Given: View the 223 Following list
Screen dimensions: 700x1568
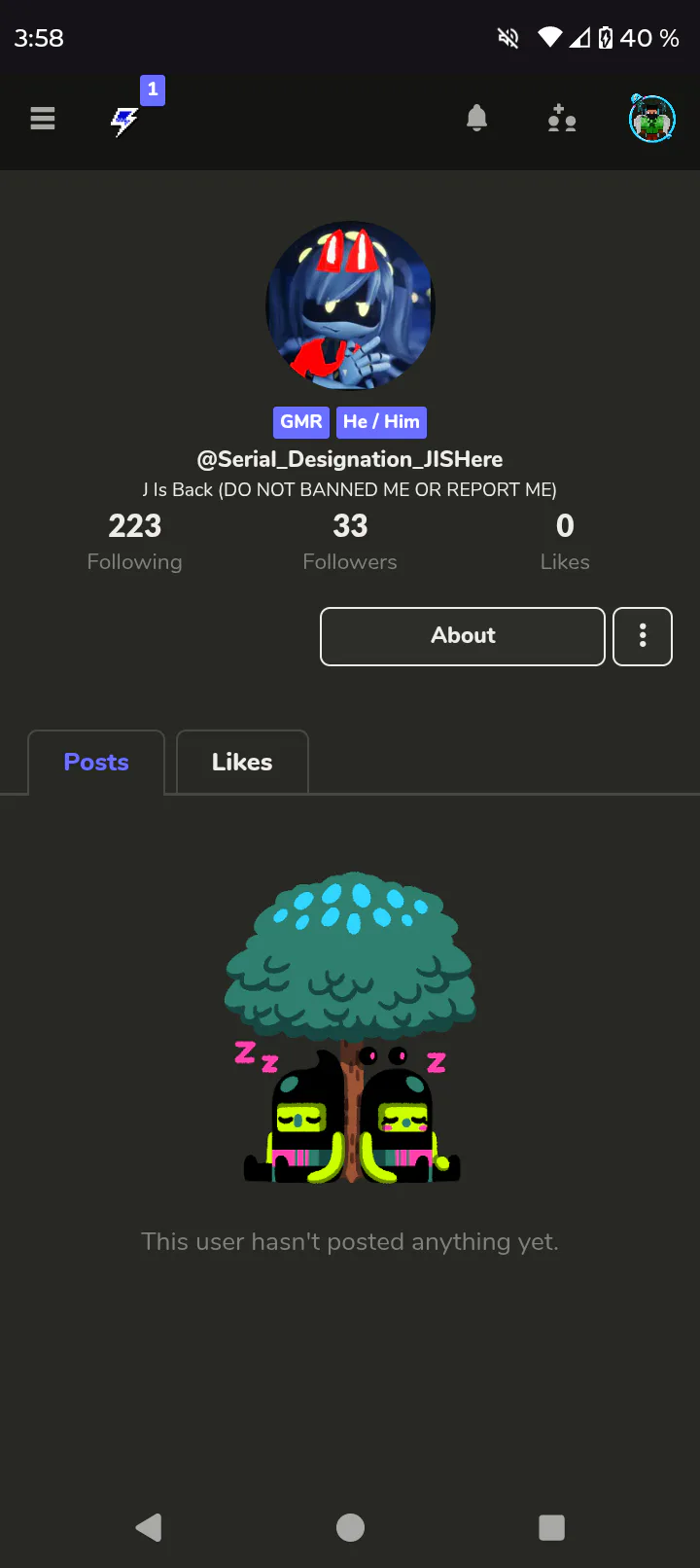Looking at the screenshot, I should click(134, 542).
